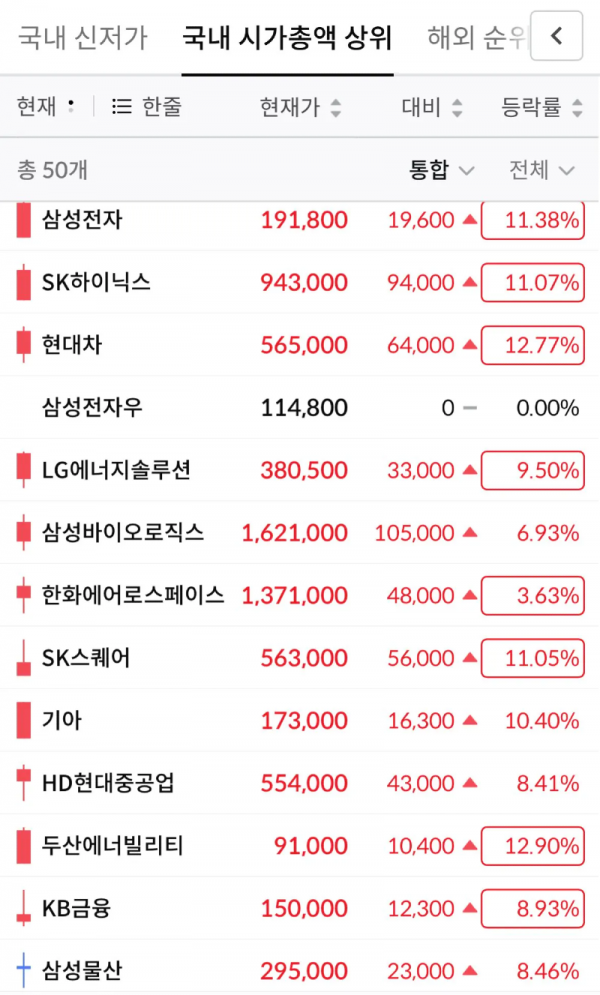600x995 pixels.
Task: Sort the list by 등락률
Action: coord(540,107)
